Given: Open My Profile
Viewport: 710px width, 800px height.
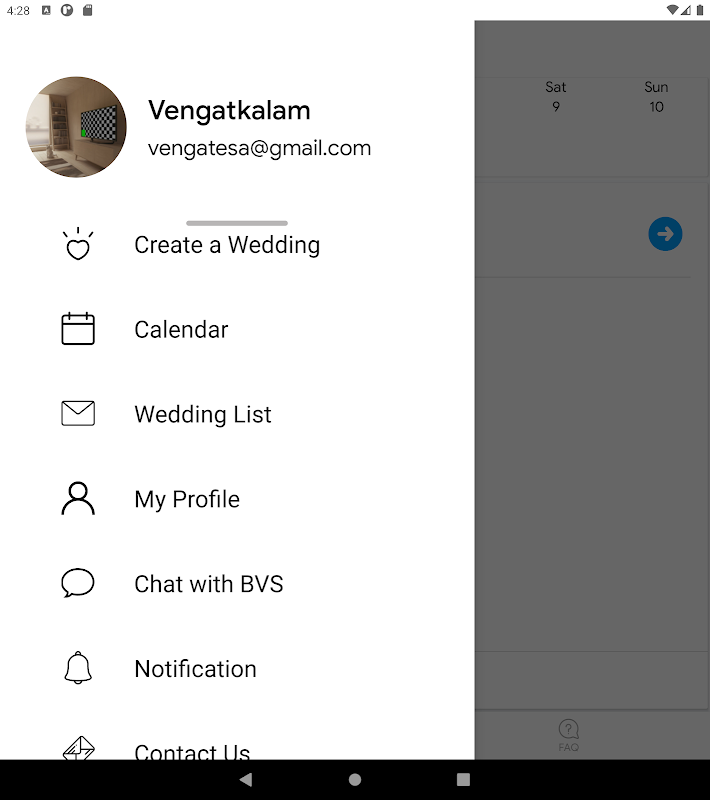Looking at the screenshot, I should tap(237, 499).
